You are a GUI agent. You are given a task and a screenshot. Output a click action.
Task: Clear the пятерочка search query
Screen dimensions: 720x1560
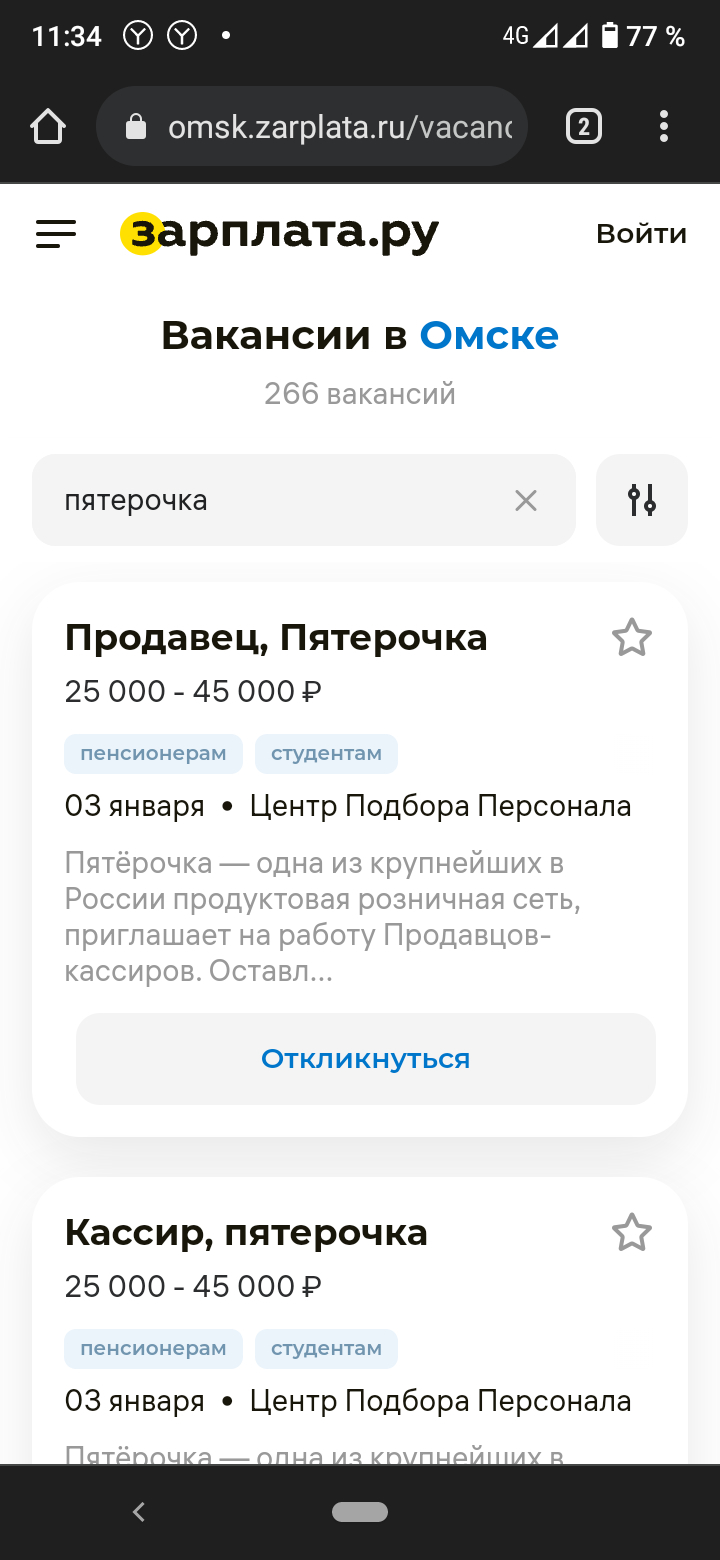526,500
